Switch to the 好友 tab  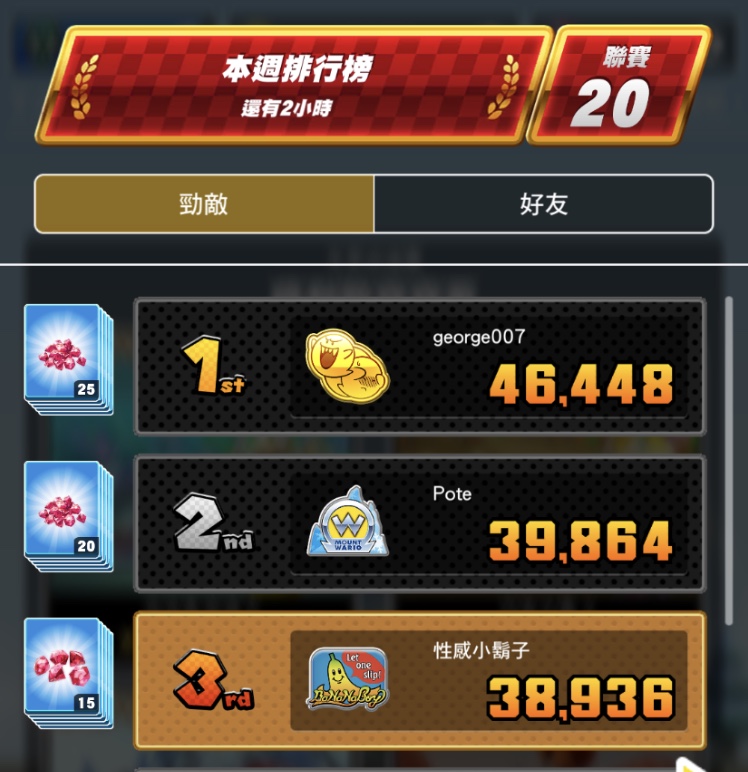click(543, 204)
